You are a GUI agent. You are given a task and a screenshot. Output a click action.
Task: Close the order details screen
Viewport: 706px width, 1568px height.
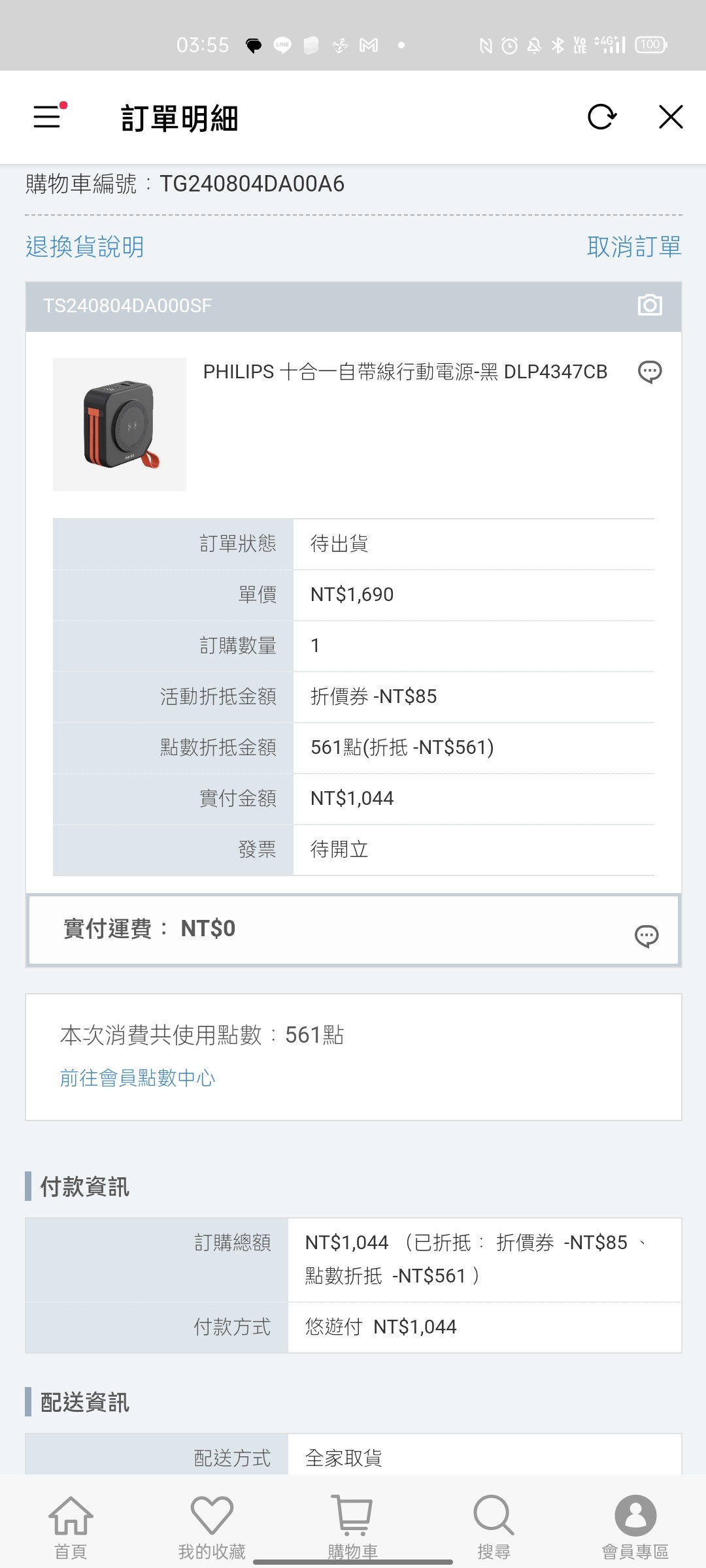671,118
